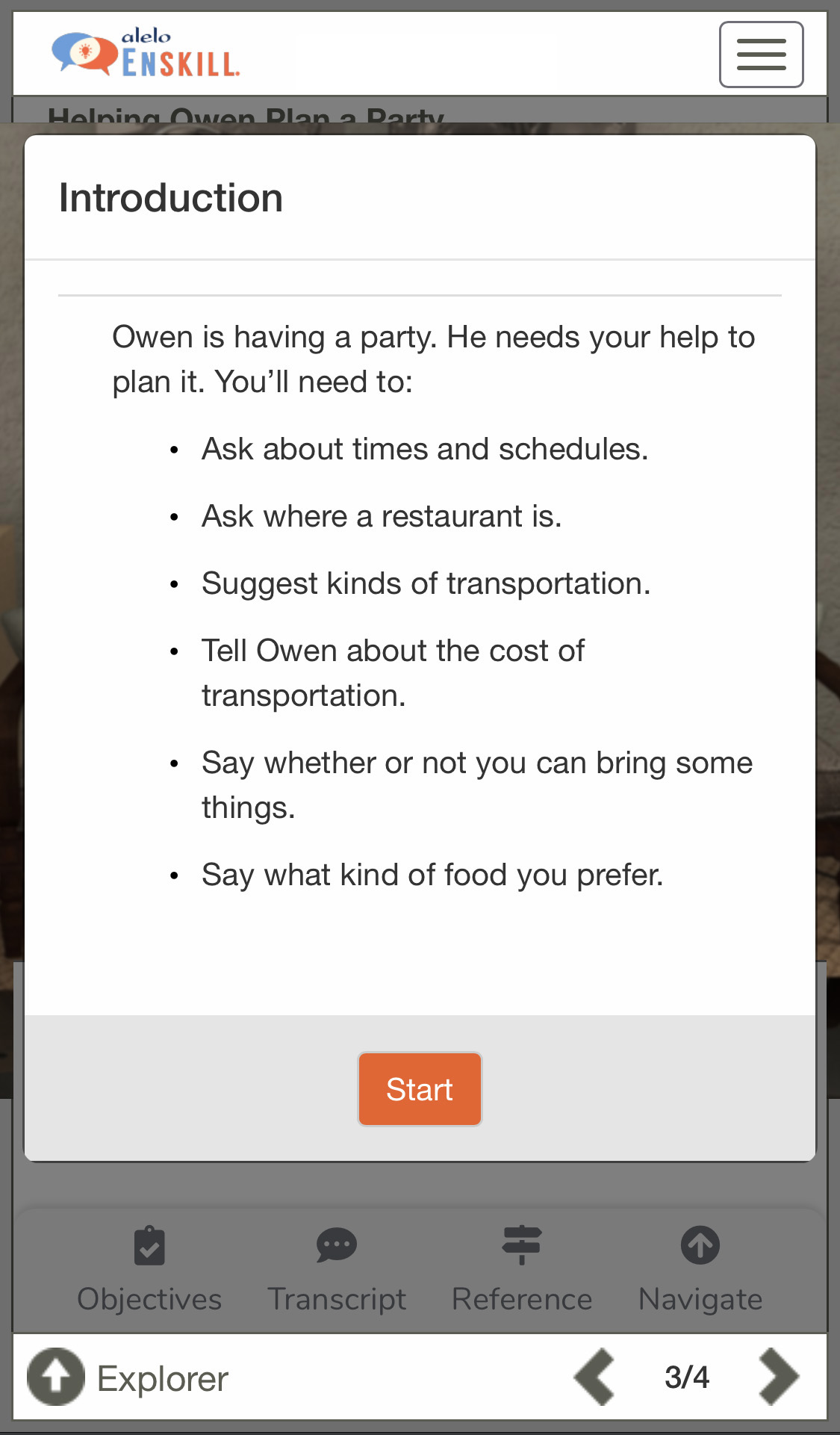Tap the Start button
Screen dimensions: 840x1435
[x=420, y=1089]
